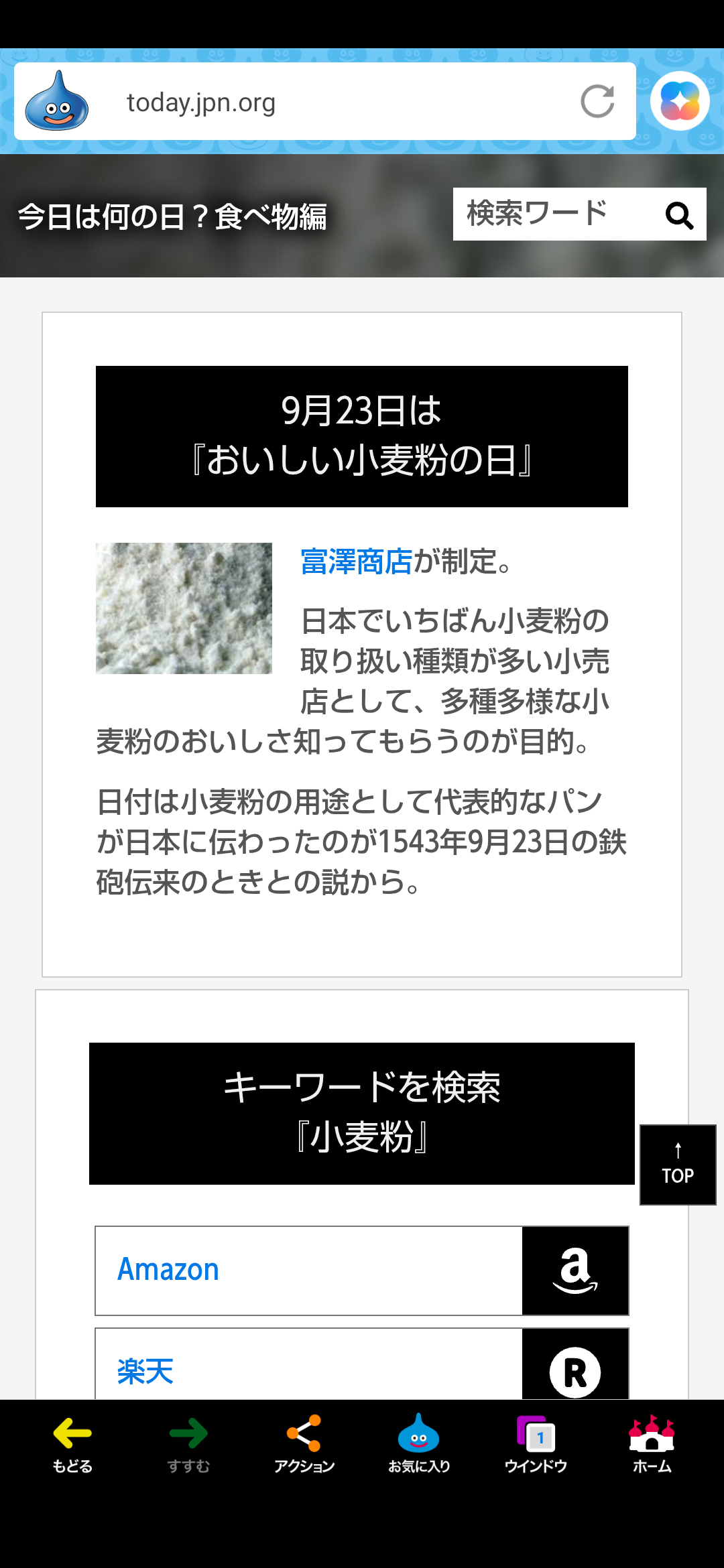Image resolution: width=724 pixels, height=1568 pixels.
Task: Go to ホーム
Action: tap(652, 1445)
